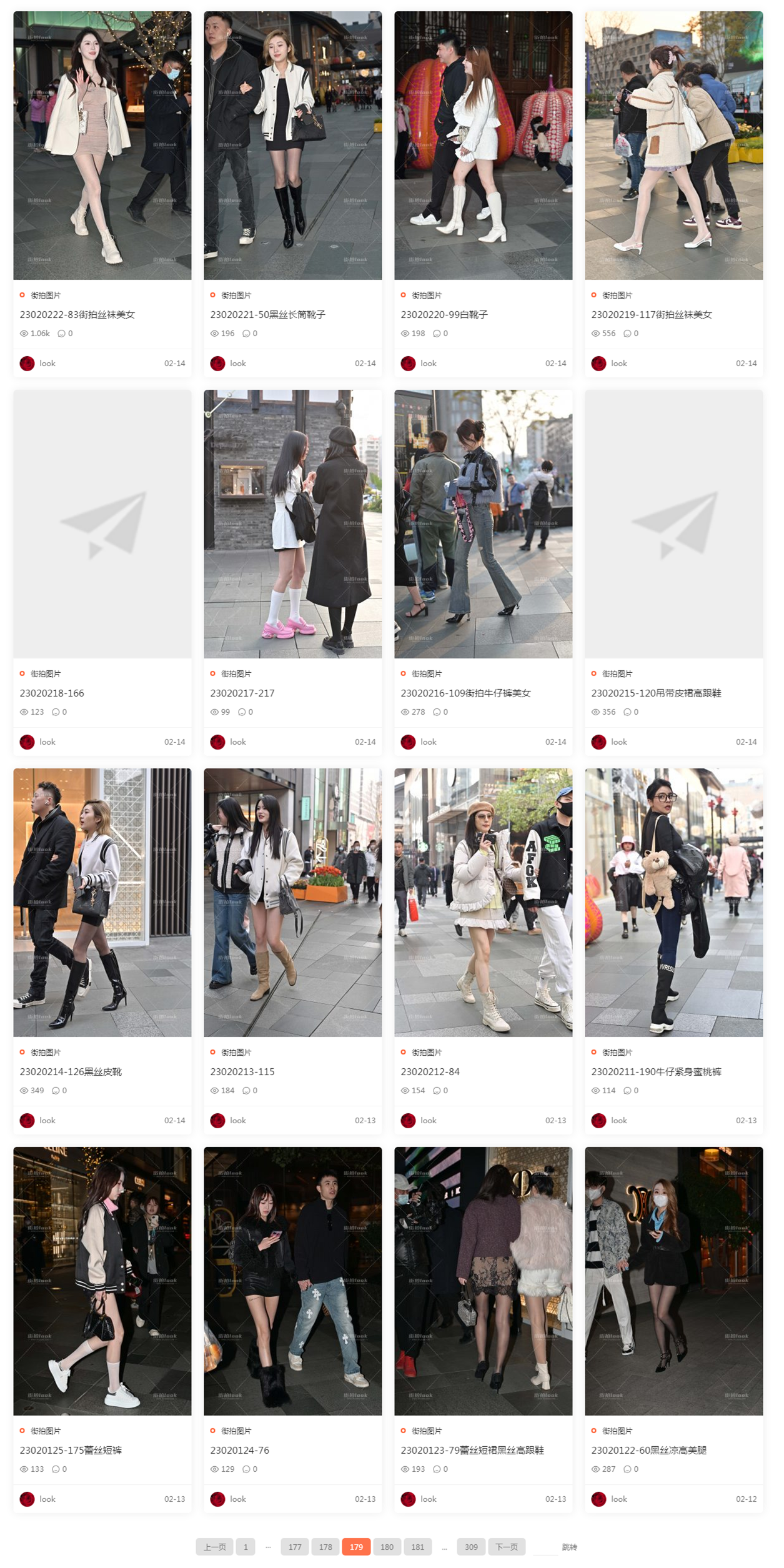Open post 23020215-120吊带皮裙高跟鞋
The width and height of the screenshot is (784, 1568).
656,693
